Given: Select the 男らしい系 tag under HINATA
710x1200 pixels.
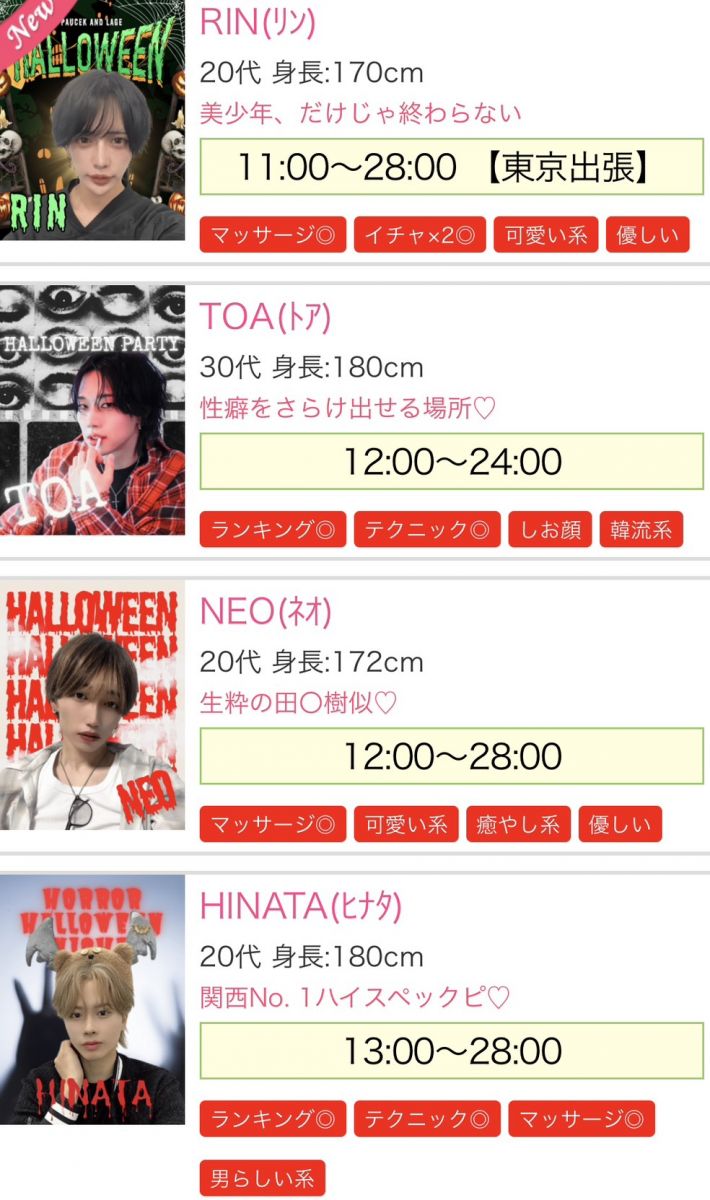Looking at the screenshot, I should 262,1178.
